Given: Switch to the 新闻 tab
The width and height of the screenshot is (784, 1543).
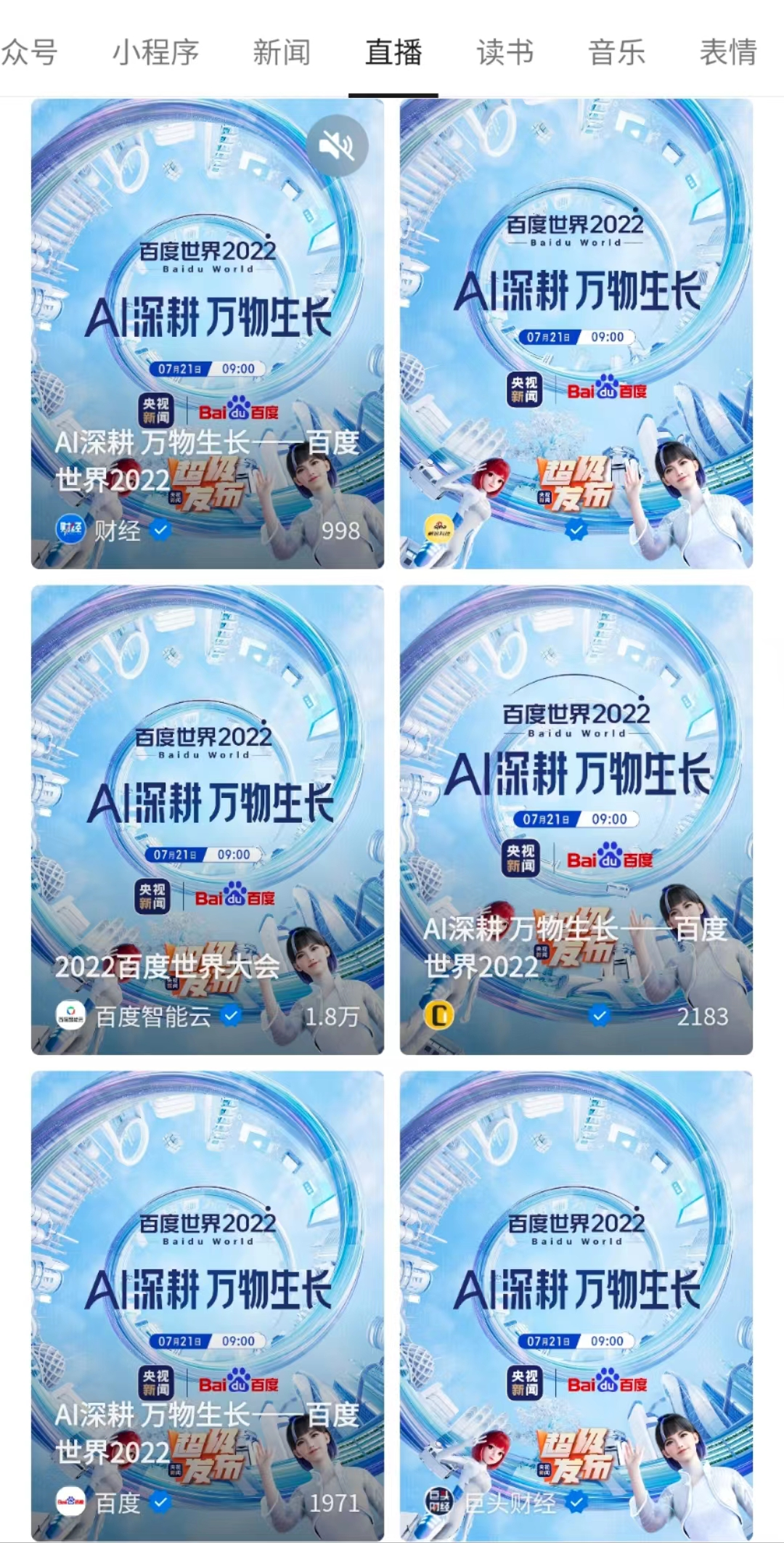Looking at the screenshot, I should tap(282, 52).
